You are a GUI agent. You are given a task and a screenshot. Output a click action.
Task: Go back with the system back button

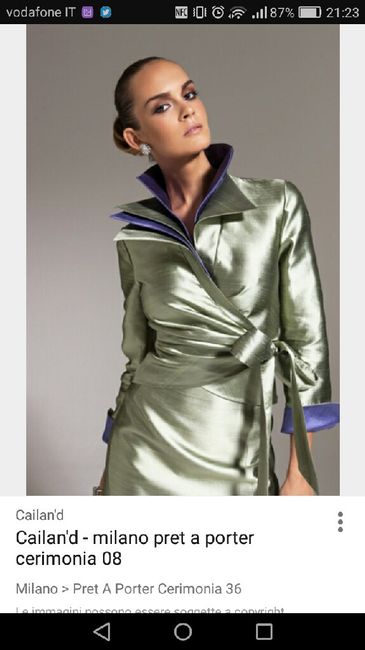pyautogui.click(x=102, y=632)
